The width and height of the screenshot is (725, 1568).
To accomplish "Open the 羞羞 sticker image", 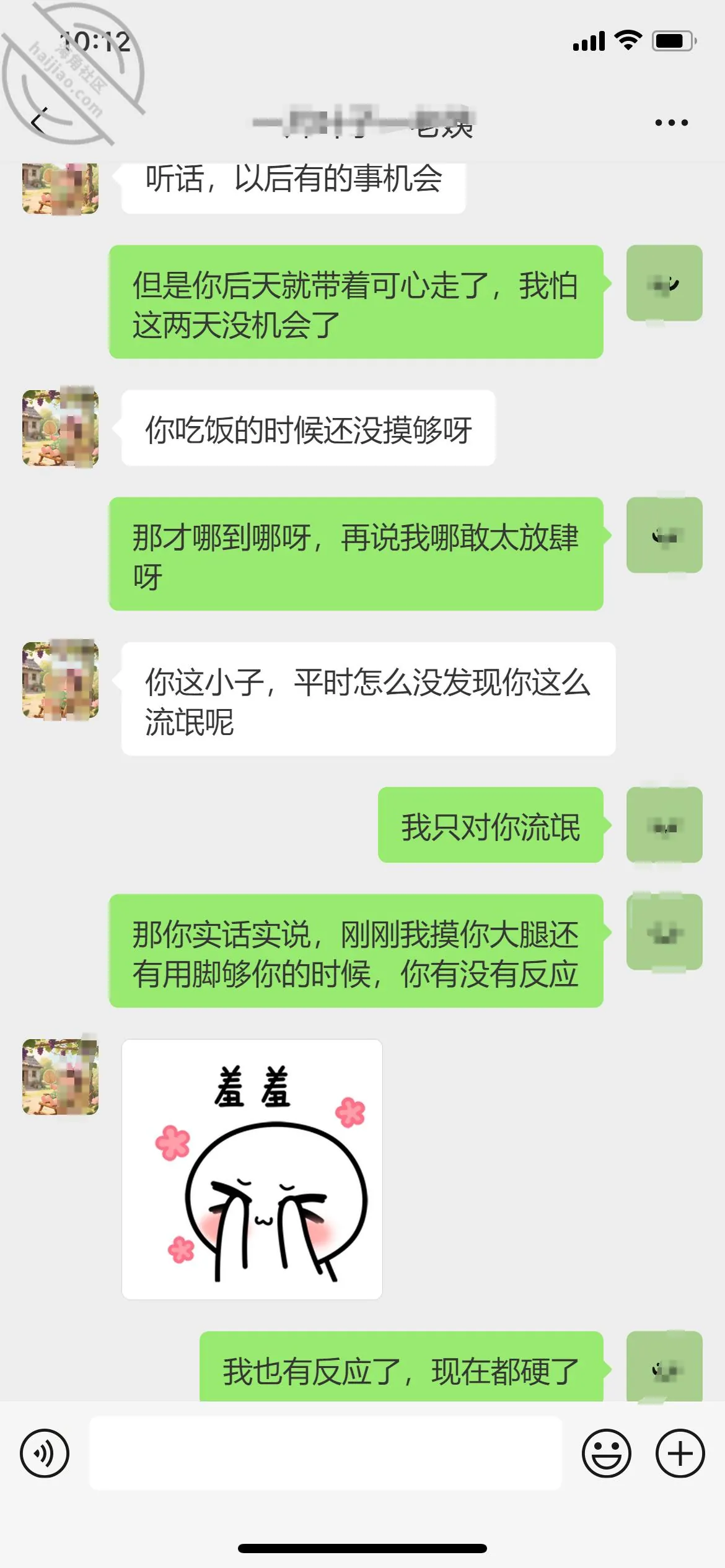I will tap(252, 1169).
